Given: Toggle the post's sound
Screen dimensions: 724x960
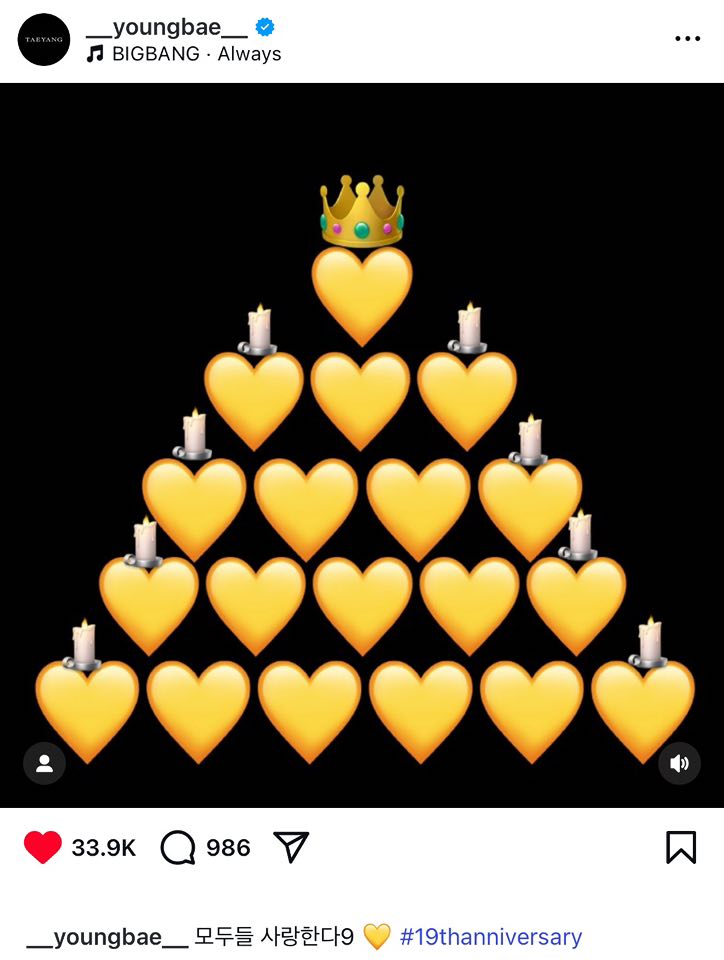Looking at the screenshot, I should click(x=679, y=764).
